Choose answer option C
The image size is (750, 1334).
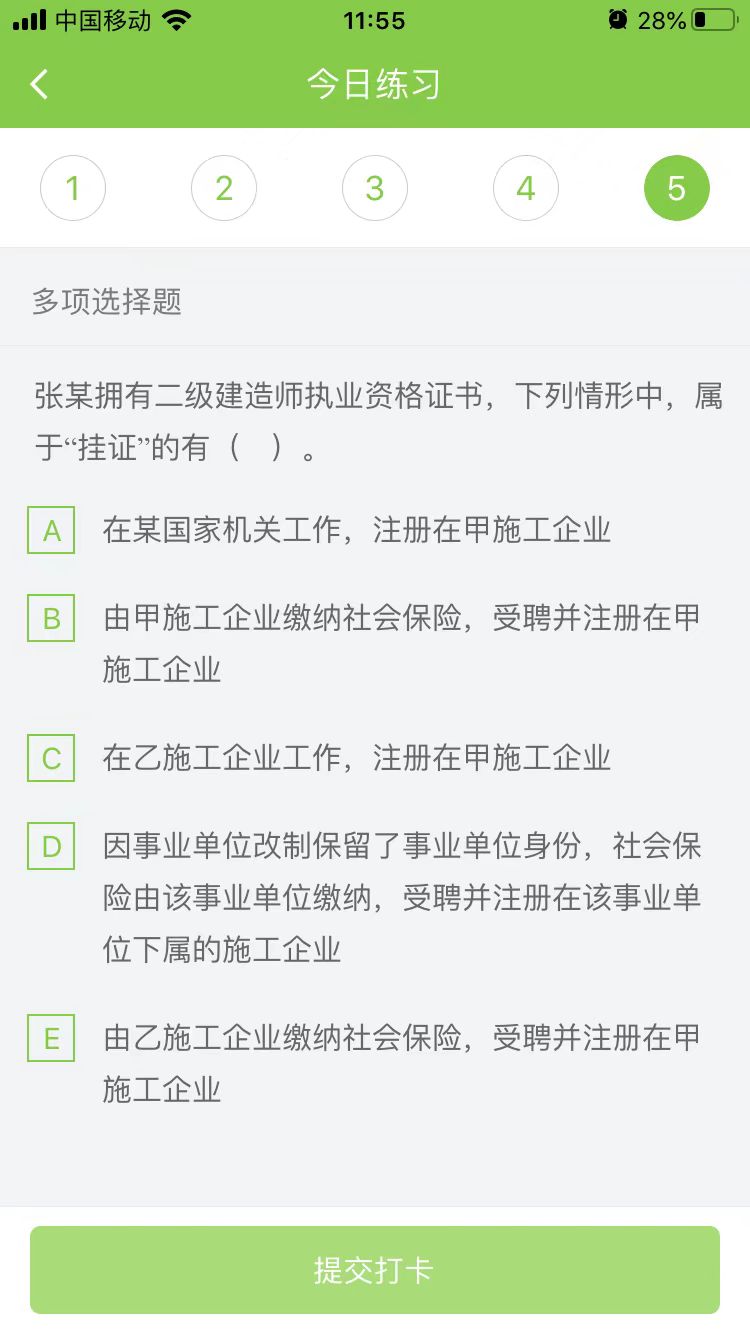[x=51, y=759]
